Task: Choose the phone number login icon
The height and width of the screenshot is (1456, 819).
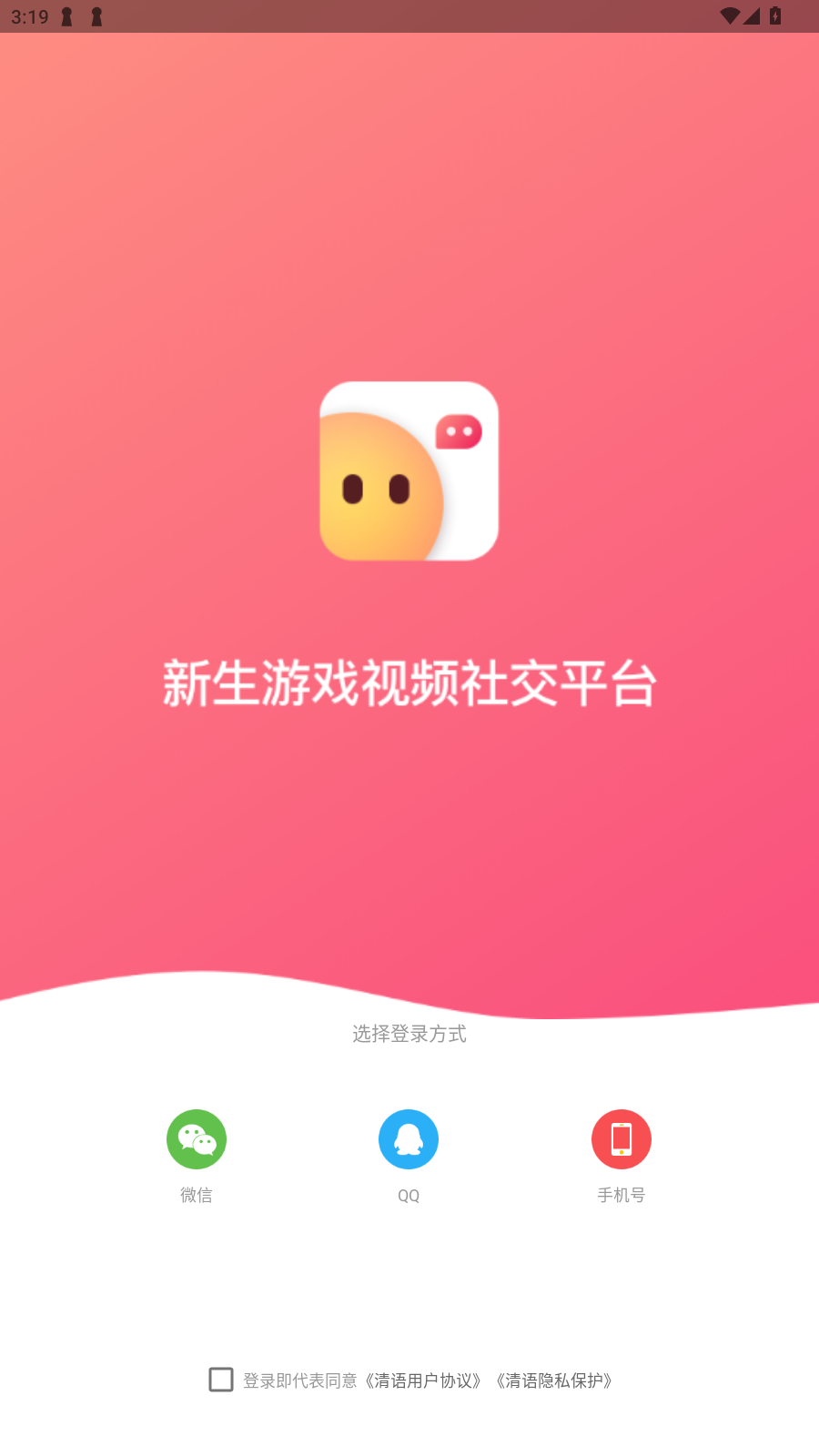Action: point(622,1138)
